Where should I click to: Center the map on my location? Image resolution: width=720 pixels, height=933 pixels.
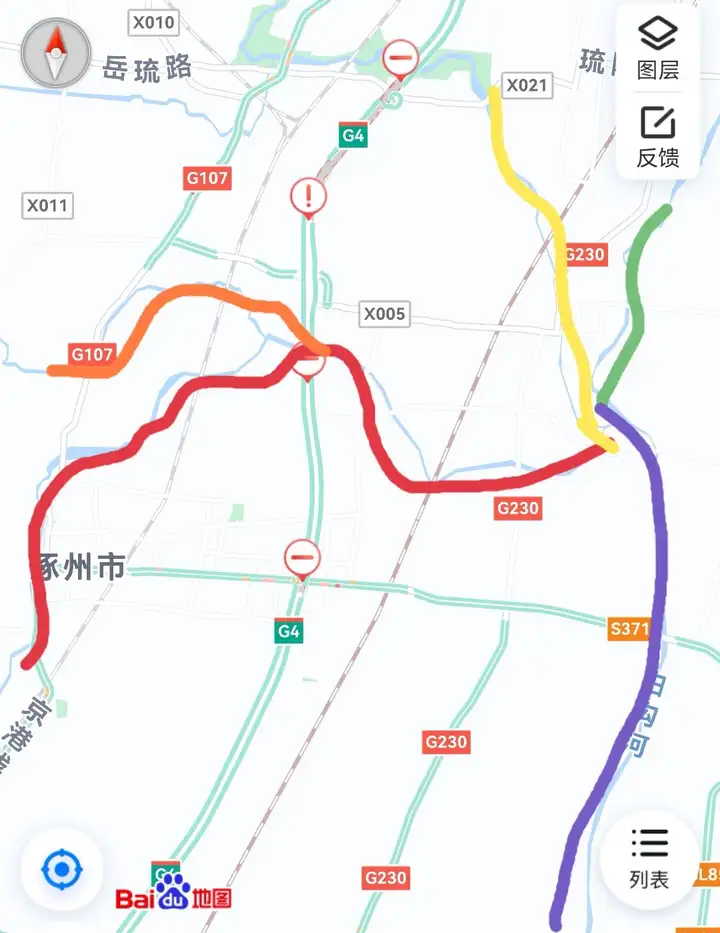pos(62,869)
